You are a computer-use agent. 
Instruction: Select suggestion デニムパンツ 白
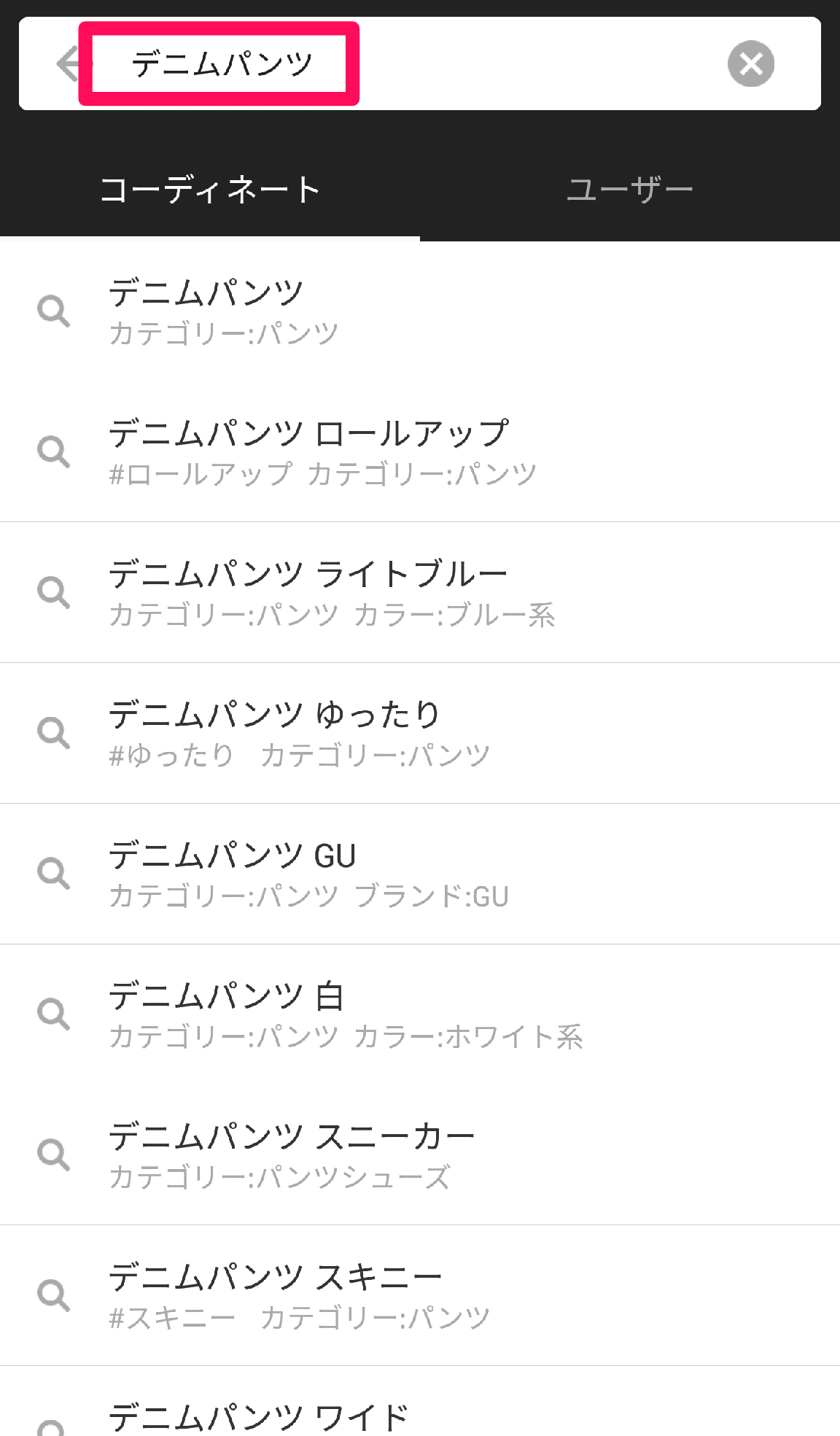[x=420, y=1014]
